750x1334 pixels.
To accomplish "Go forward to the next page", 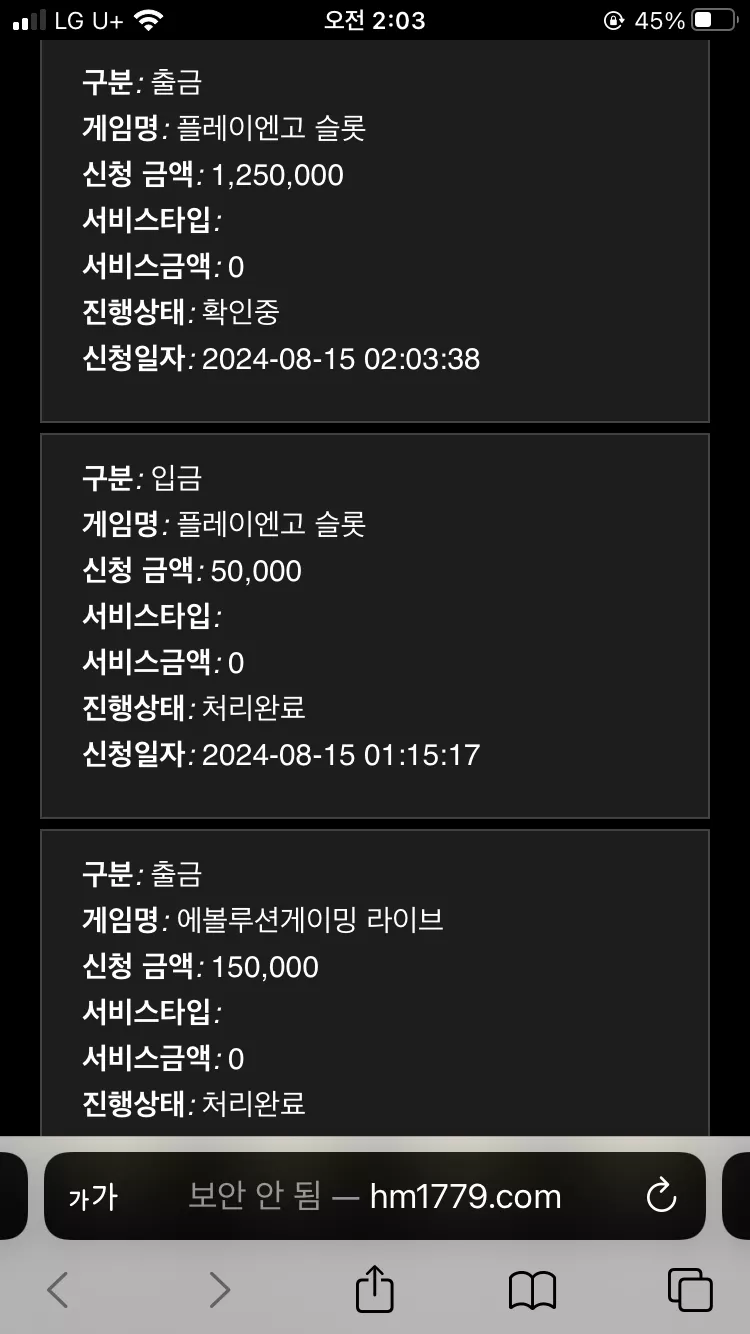I will [219, 1290].
